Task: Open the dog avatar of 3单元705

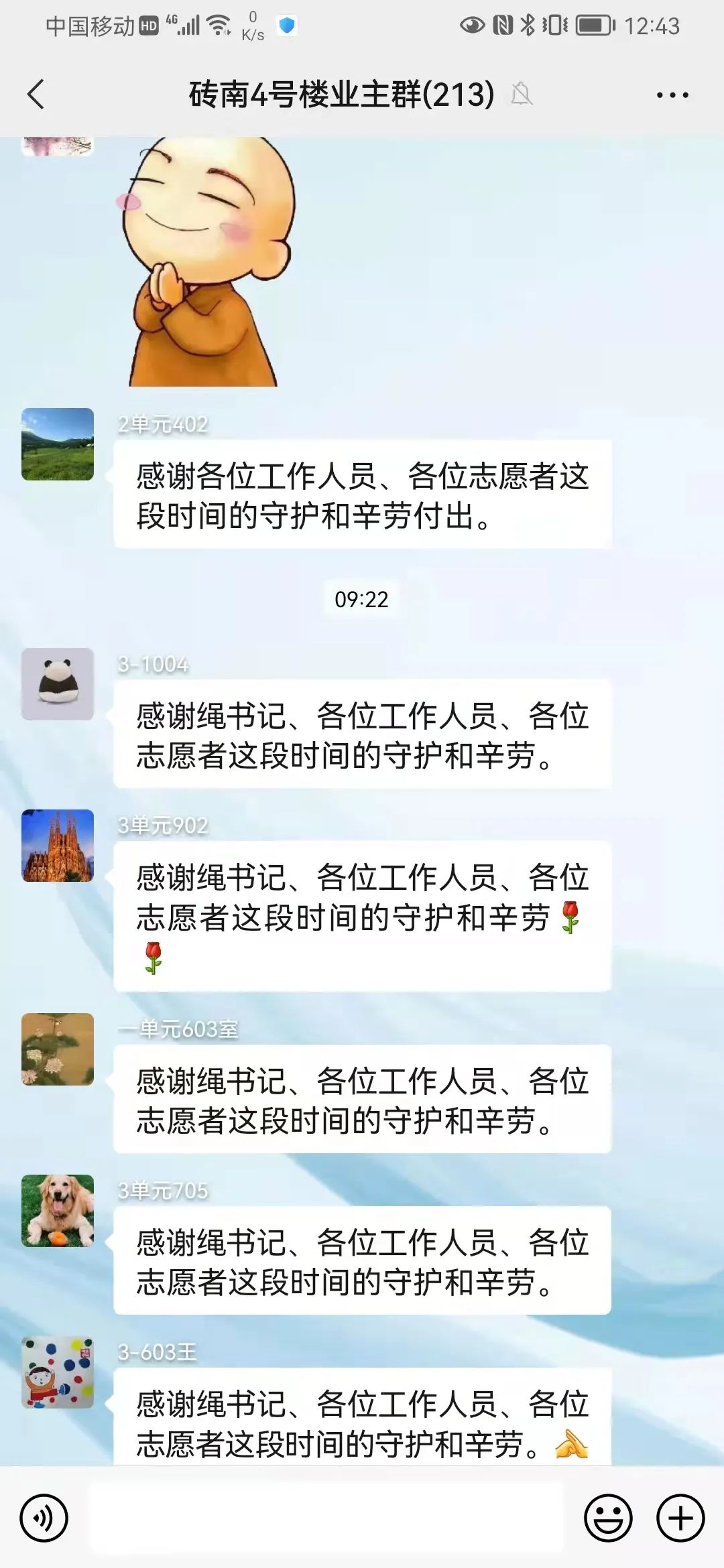Action: pyautogui.click(x=58, y=1211)
